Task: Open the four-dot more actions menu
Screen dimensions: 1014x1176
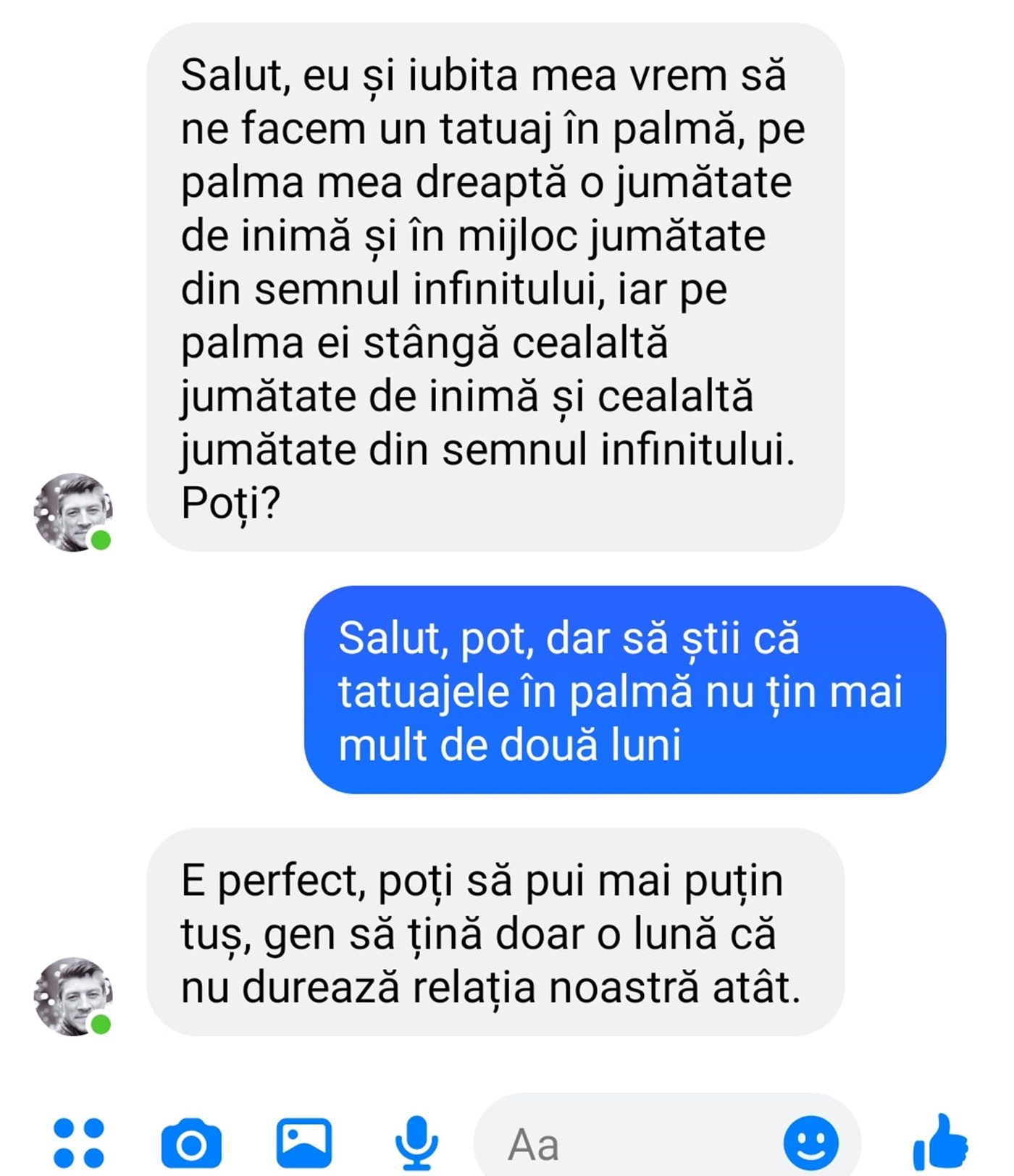Action: (x=79, y=1143)
